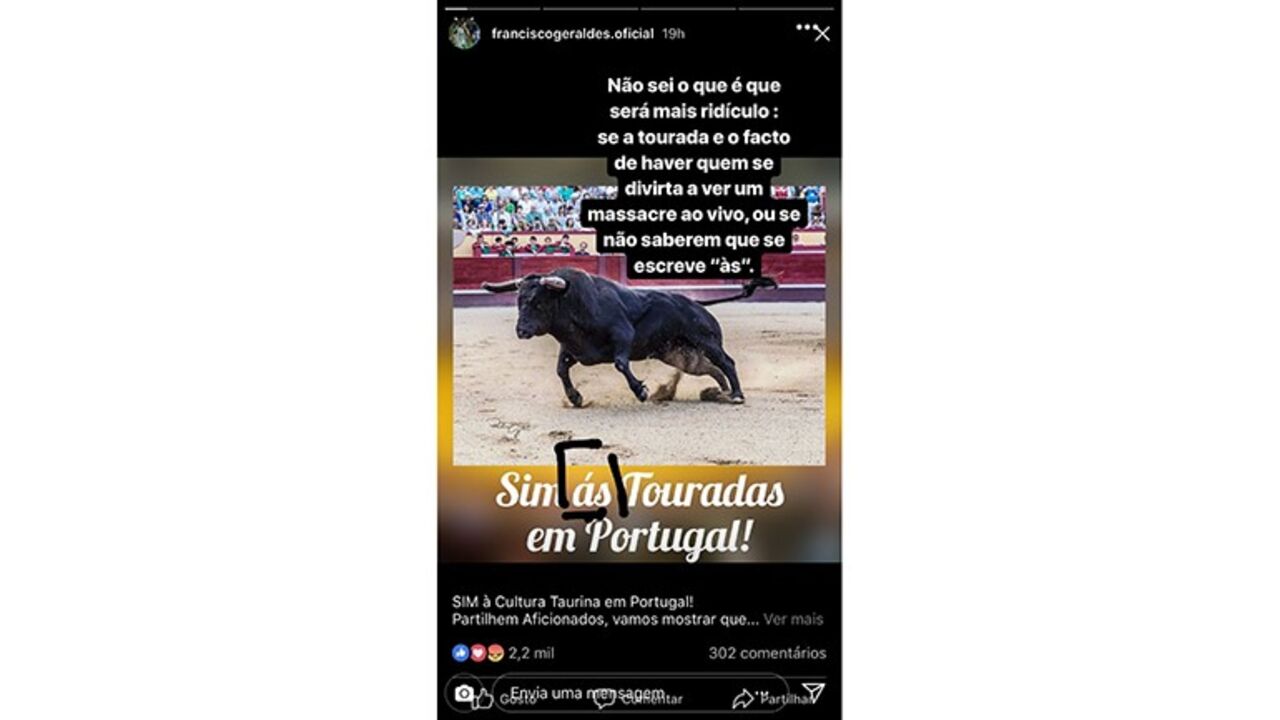Viewport: 1280px width, 720px height.
Task: Share the story via the paper plane
Action: [x=814, y=693]
